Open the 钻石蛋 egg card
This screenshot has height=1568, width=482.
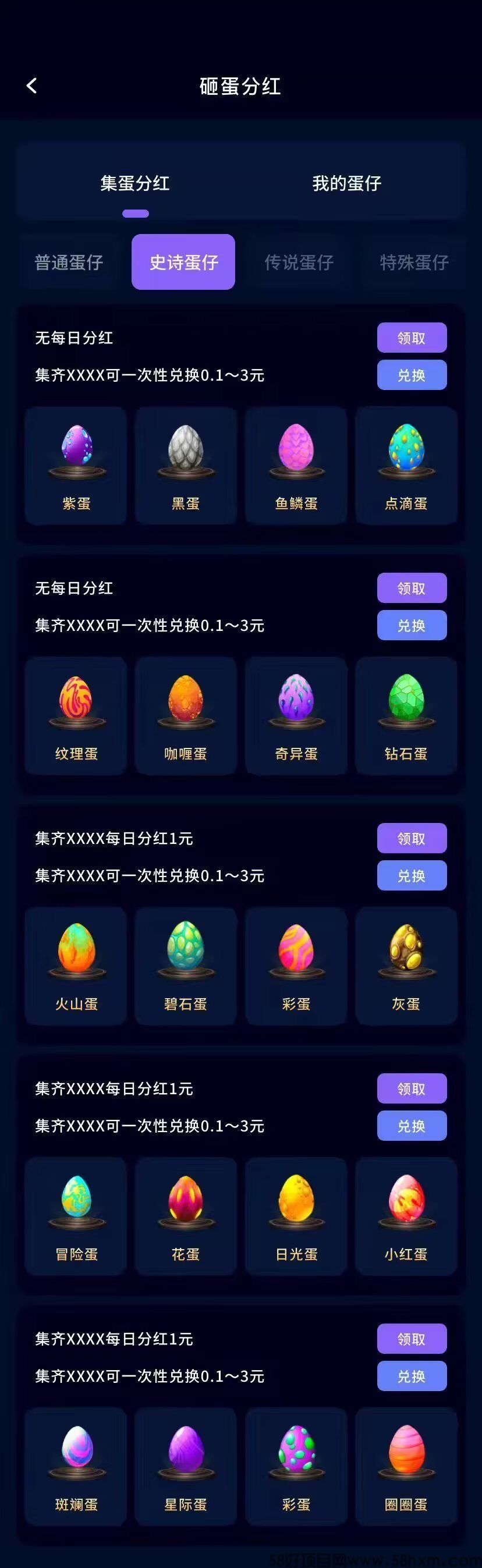pos(406,716)
